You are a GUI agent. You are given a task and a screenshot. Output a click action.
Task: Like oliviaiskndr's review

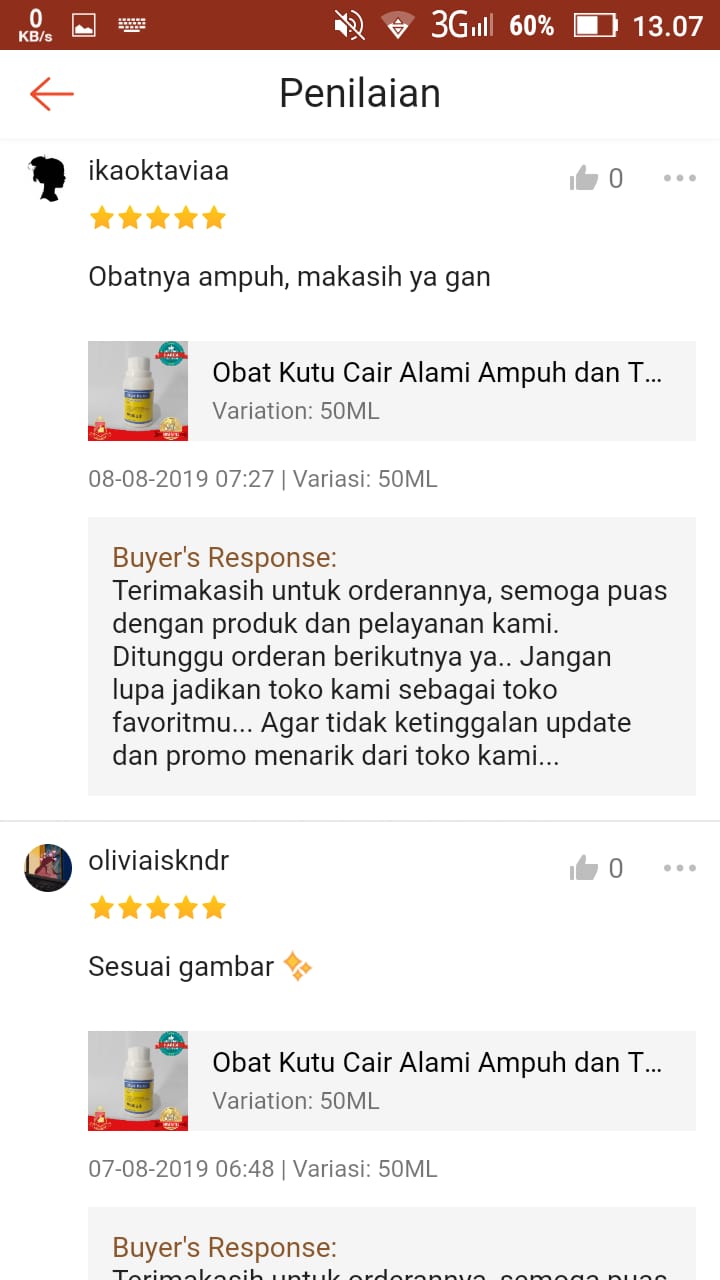585,869
